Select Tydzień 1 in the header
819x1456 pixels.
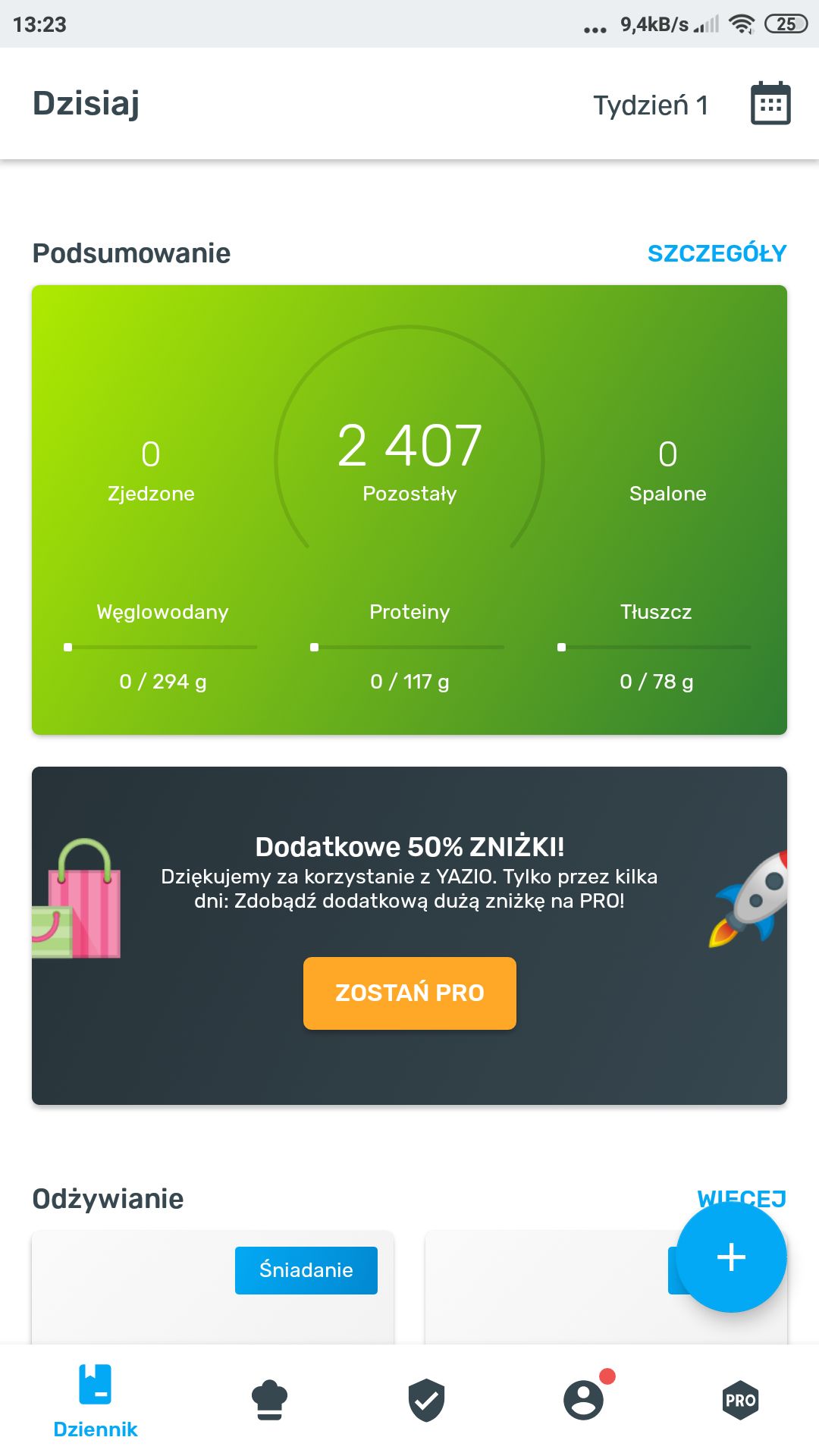[x=651, y=105]
